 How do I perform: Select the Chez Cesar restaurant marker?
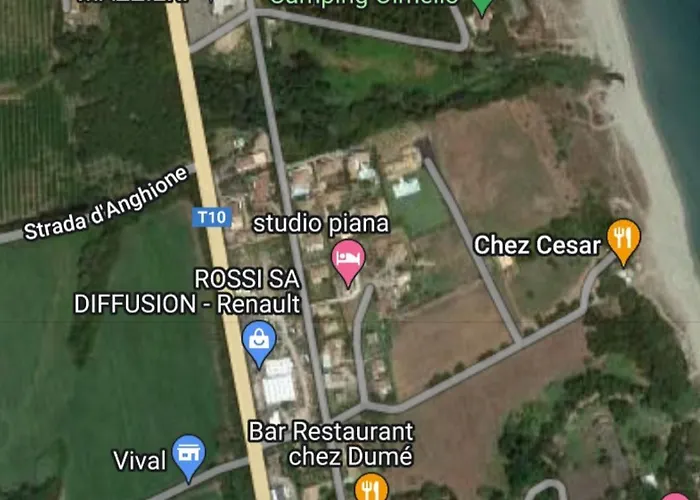(x=625, y=238)
